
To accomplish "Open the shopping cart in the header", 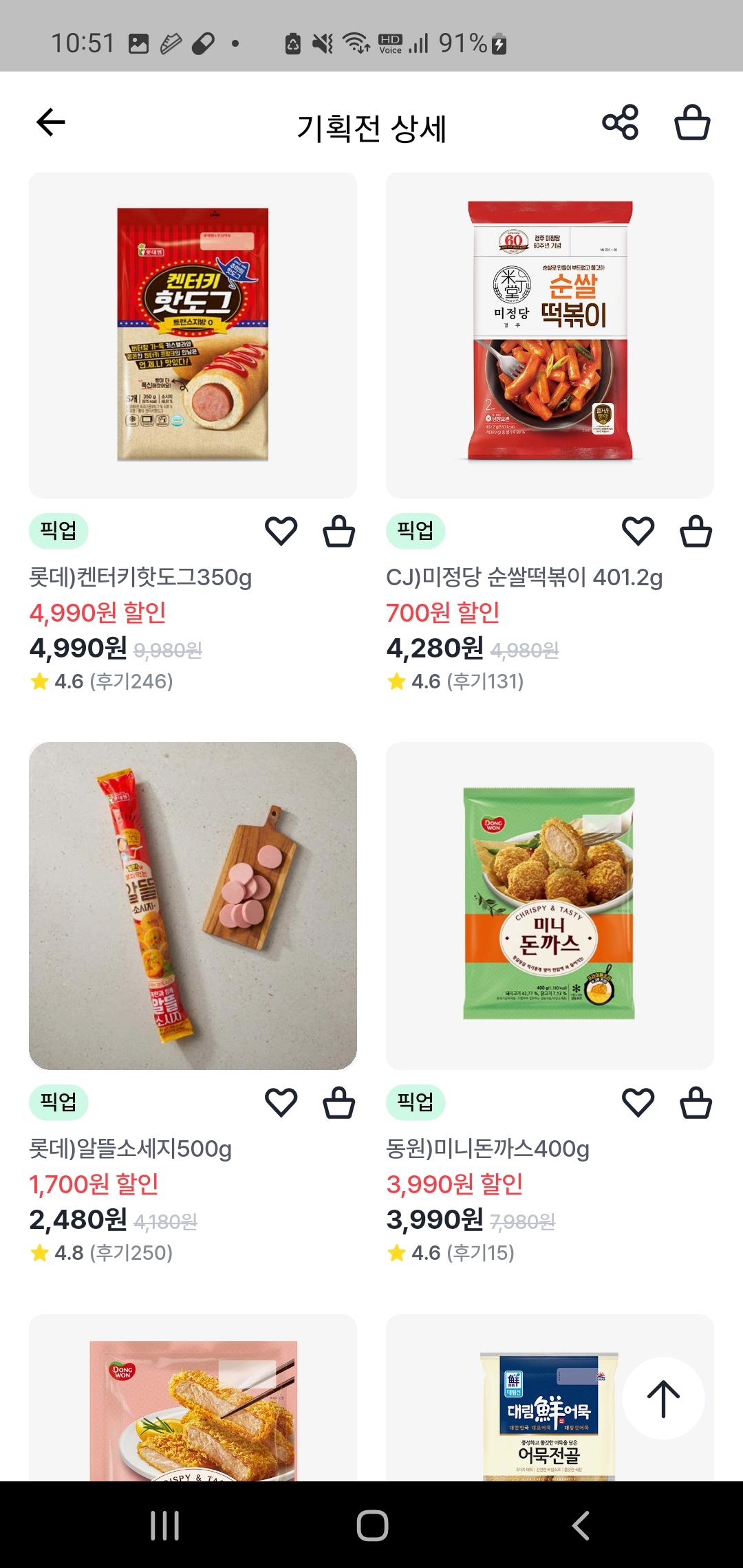I will (x=691, y=124).
